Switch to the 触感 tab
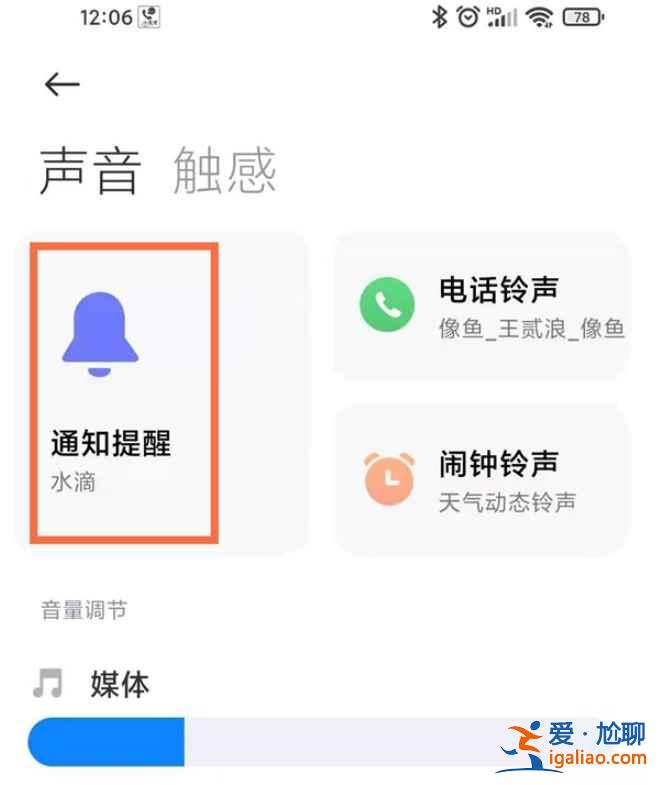Screen dimensions: 659x785 [224, 170]
